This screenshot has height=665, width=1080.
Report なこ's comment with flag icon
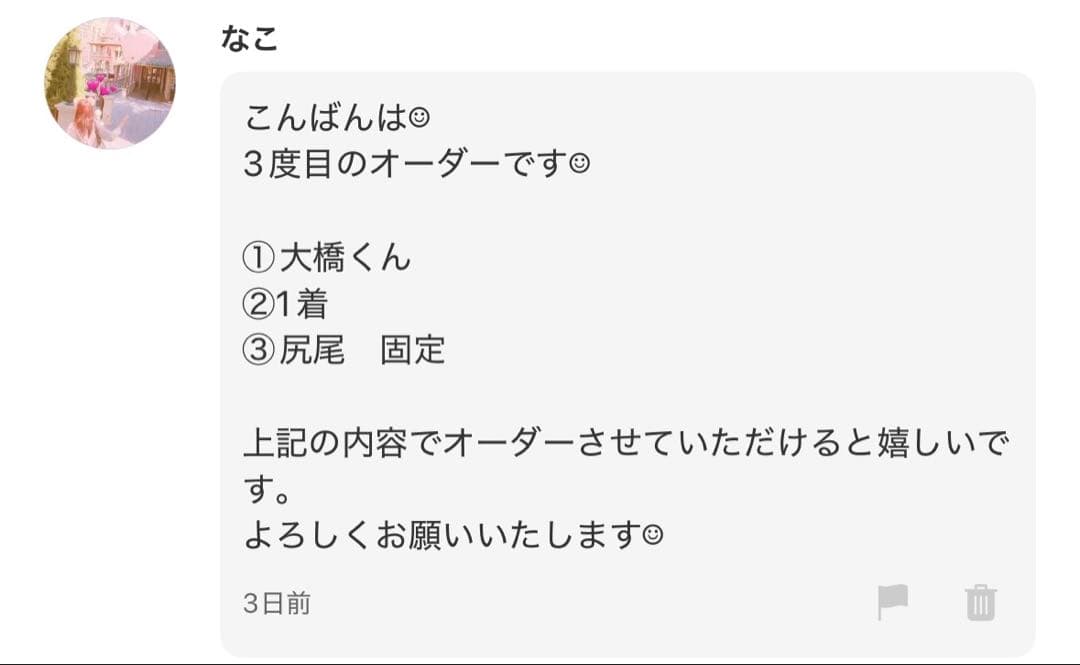(x=892, y=602)
